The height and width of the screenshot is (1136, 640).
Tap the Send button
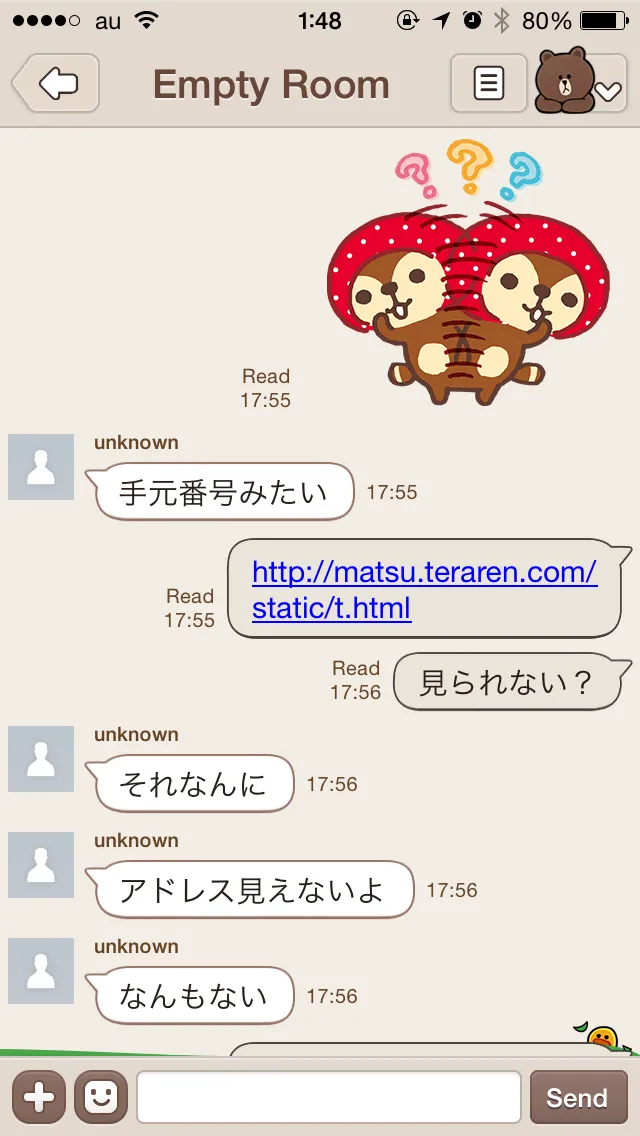[x=576, y=1097]
